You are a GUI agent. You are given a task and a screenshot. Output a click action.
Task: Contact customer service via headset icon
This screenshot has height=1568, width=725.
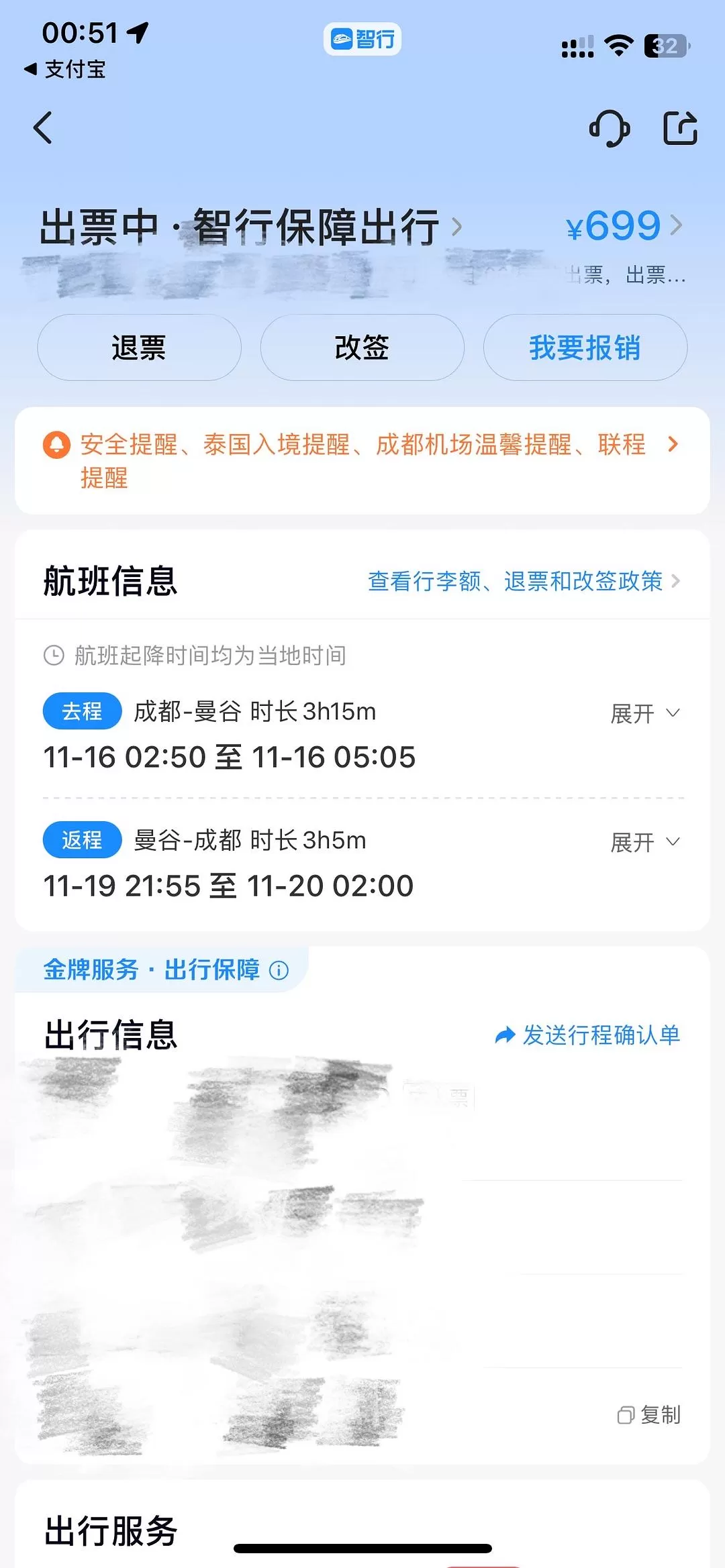(x=609, y=128)
